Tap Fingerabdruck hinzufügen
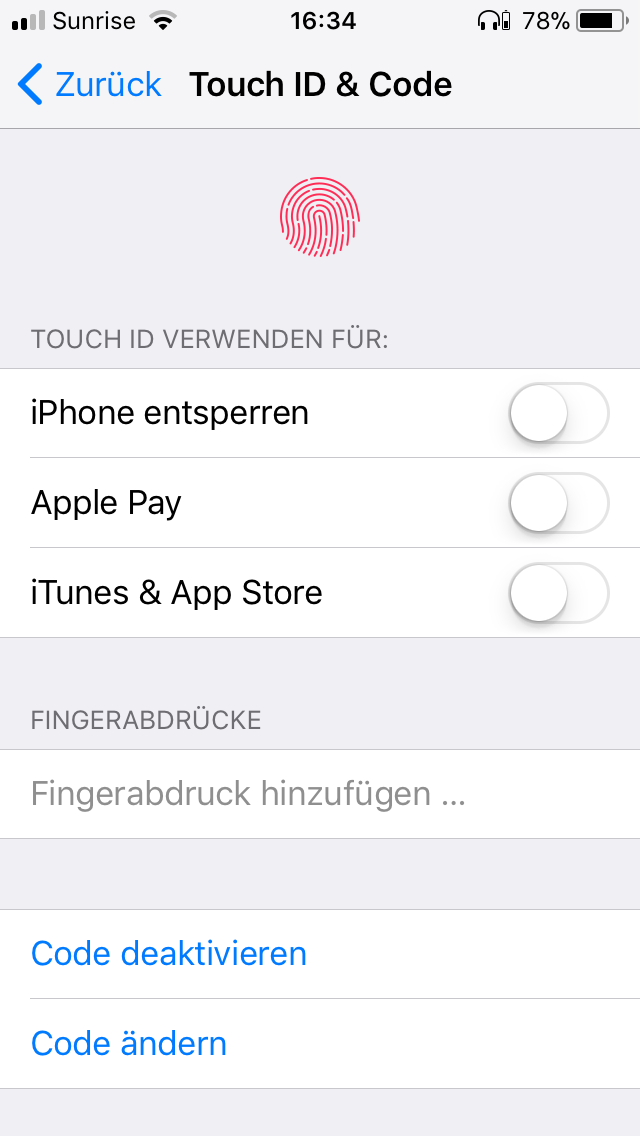 [x=248, y=794]
